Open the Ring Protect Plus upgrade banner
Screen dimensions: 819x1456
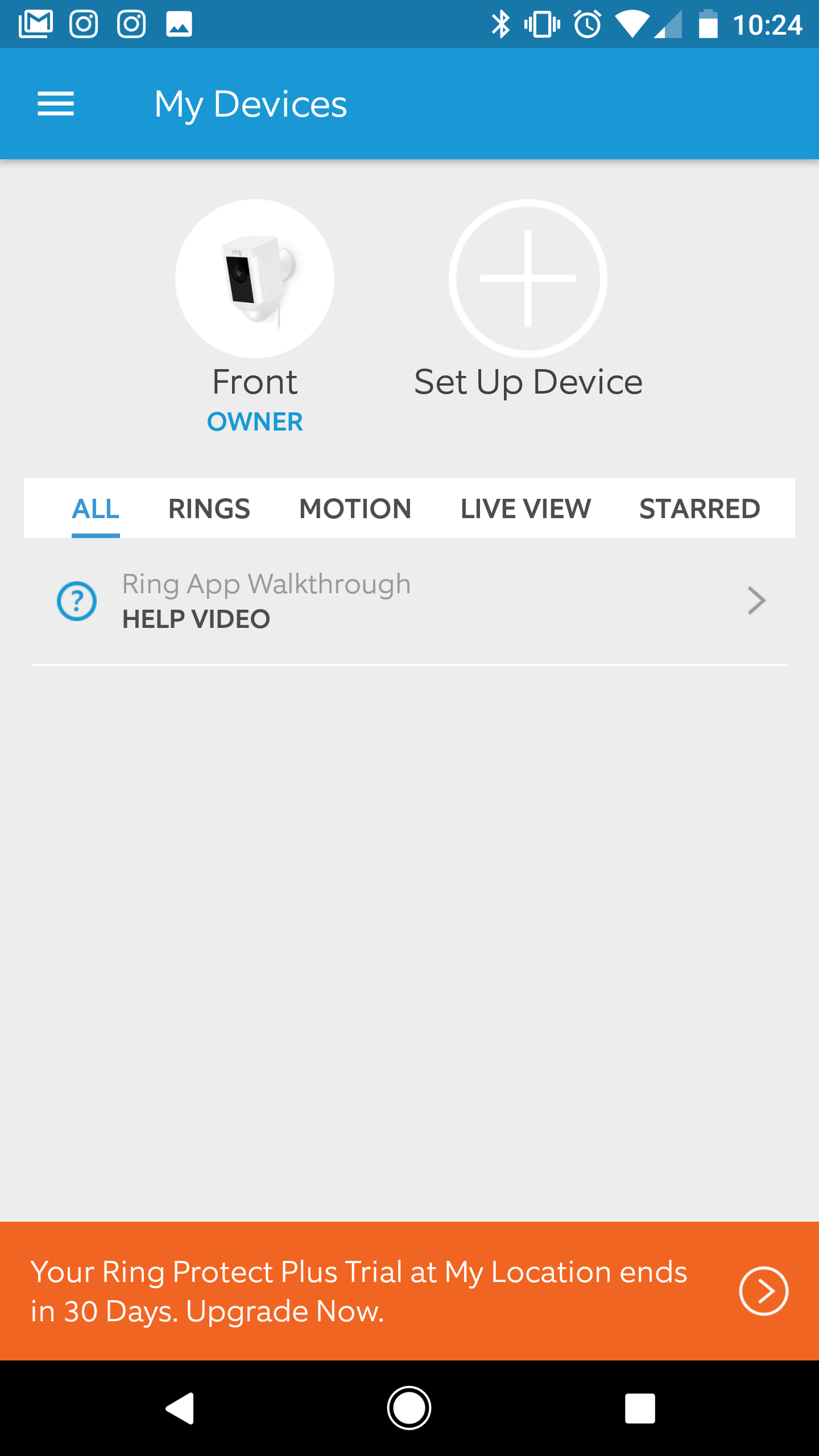pos(409,1291)
